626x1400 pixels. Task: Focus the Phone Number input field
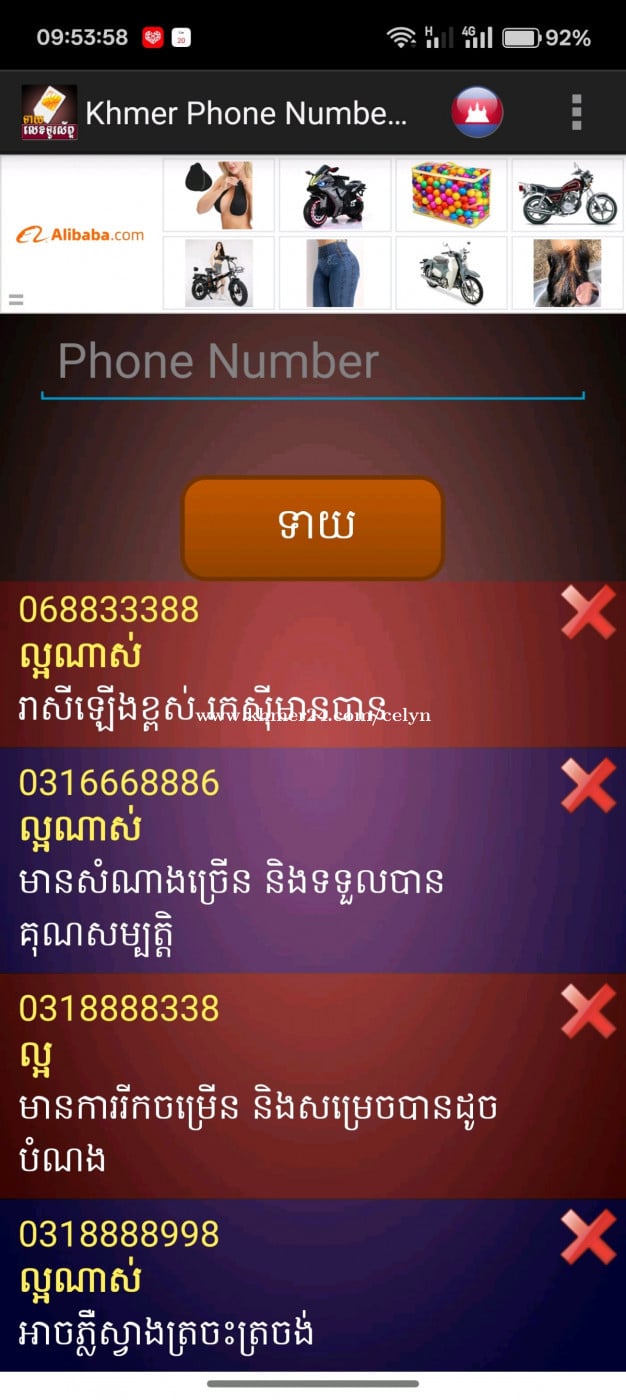[312, 363]
